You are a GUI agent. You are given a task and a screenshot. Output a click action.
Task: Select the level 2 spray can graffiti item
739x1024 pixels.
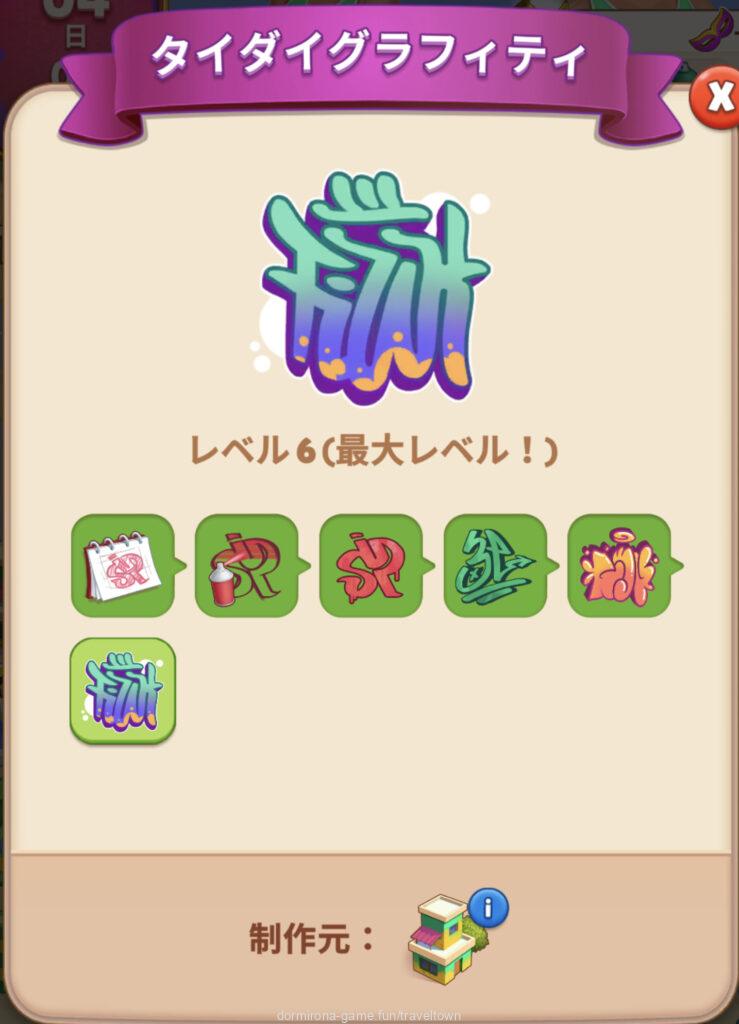[x=246, y=566]
